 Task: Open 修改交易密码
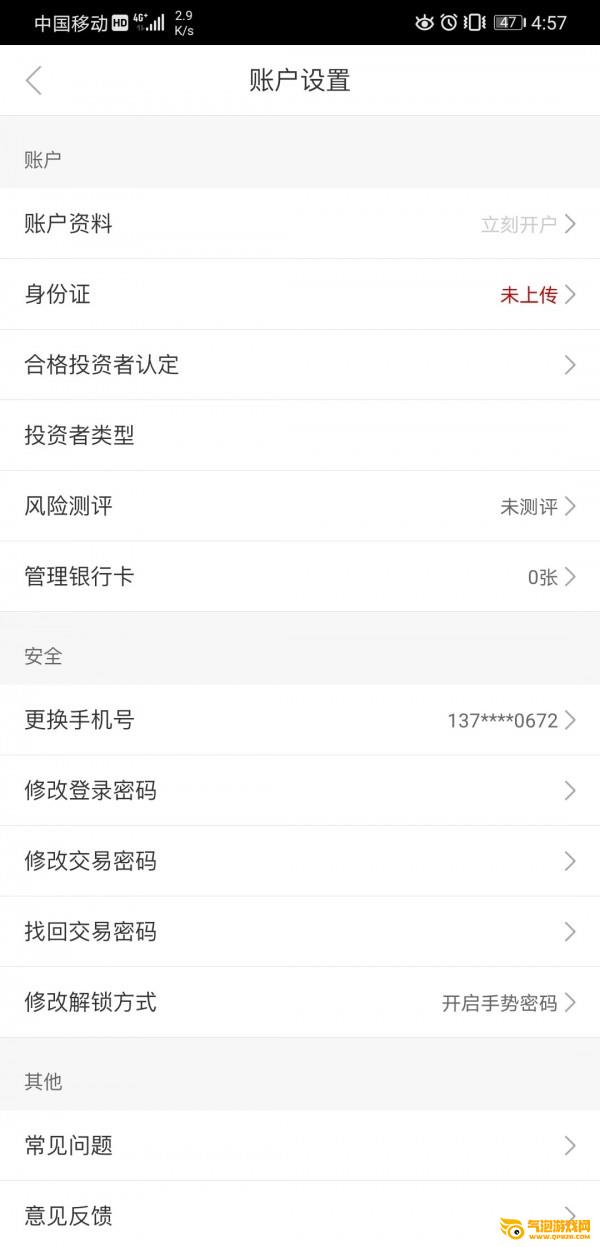pyautogui.click(x=300, y=861)
